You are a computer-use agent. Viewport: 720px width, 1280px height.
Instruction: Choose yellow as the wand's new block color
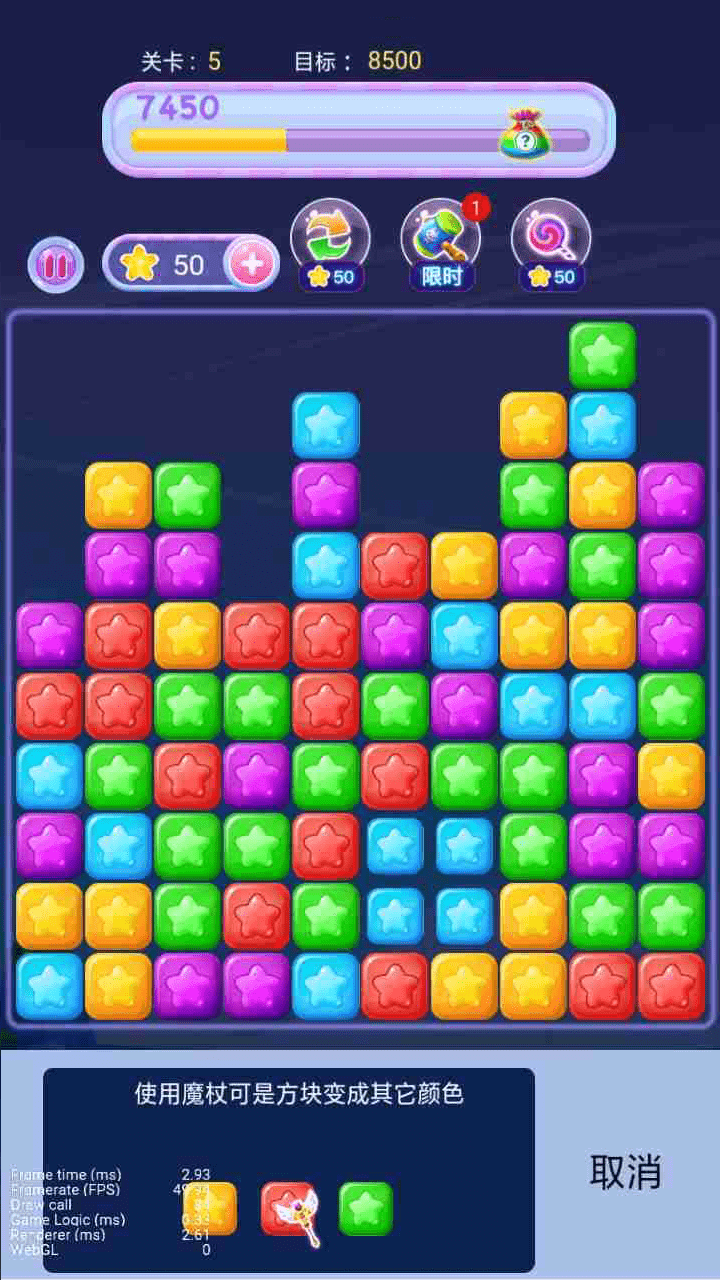[x=212, y=1208]
